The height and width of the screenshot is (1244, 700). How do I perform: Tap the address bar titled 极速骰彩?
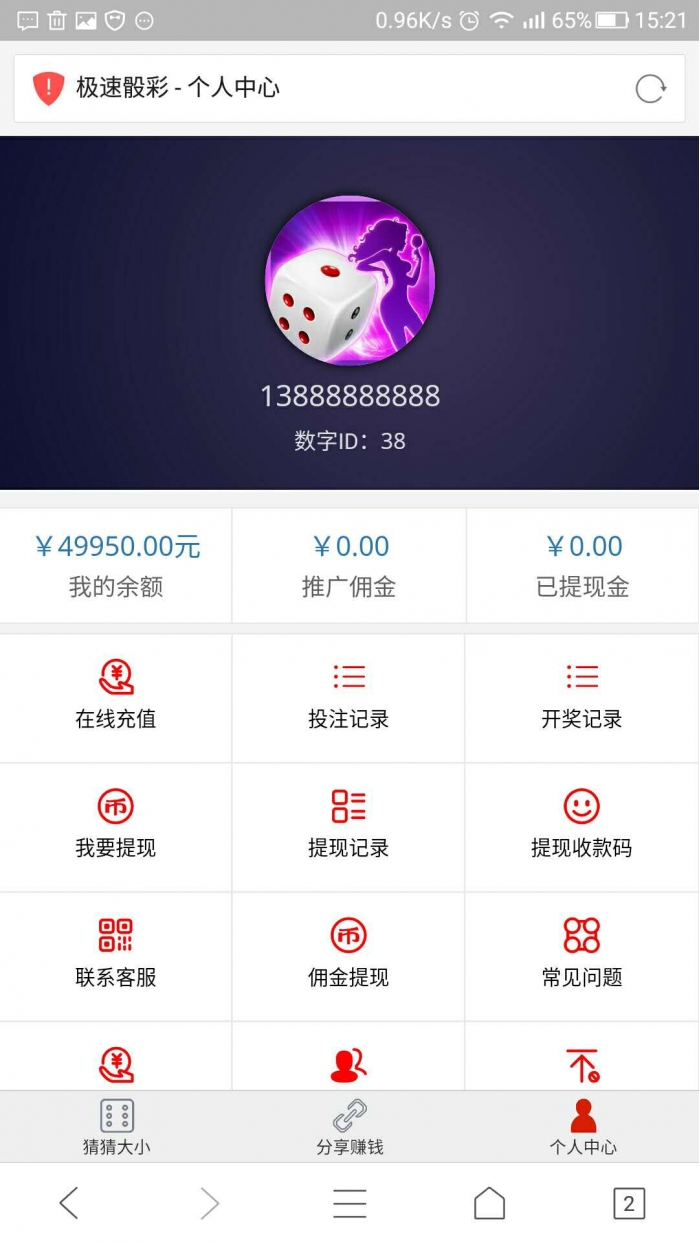point(349,88)
